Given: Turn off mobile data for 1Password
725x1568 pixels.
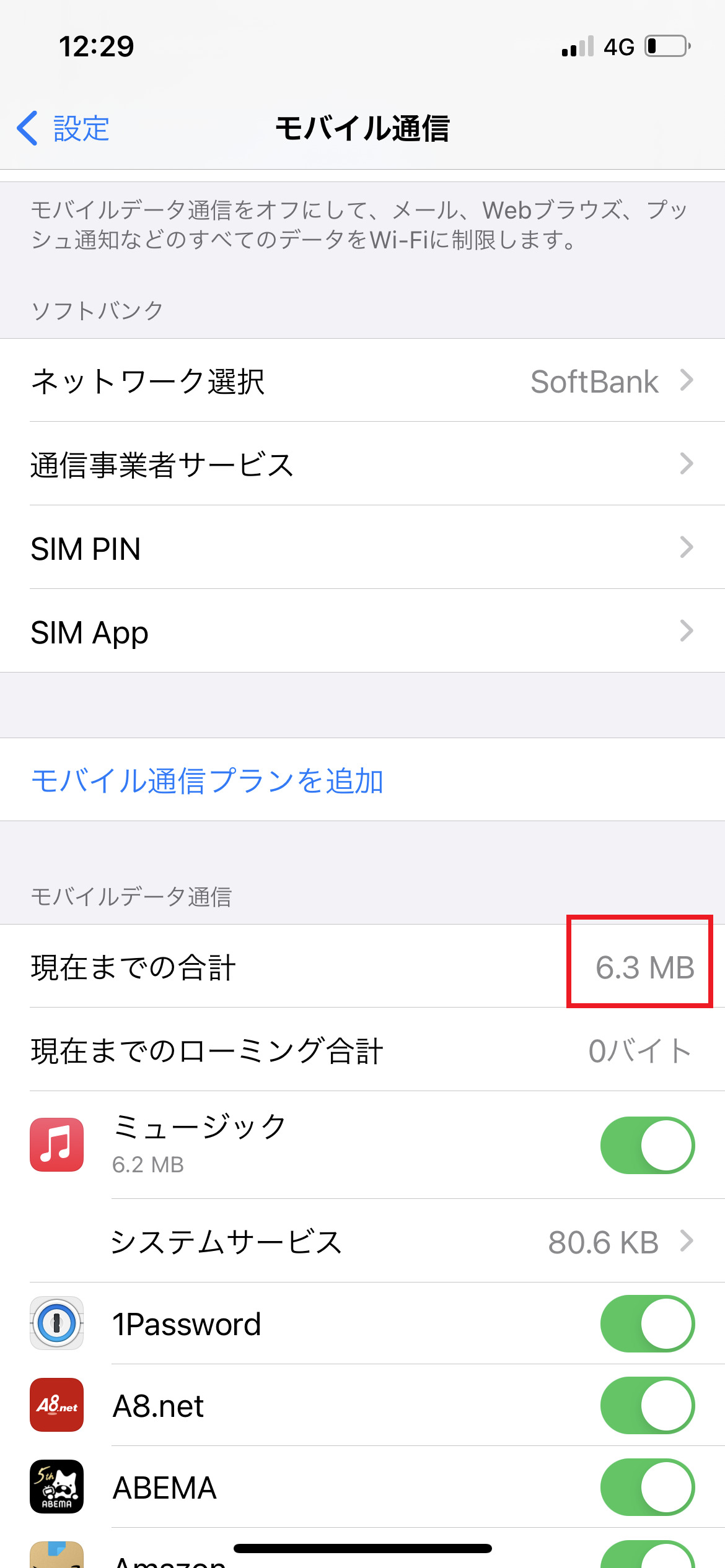Looking at the screenshot, I should (x=647, y=1324).
